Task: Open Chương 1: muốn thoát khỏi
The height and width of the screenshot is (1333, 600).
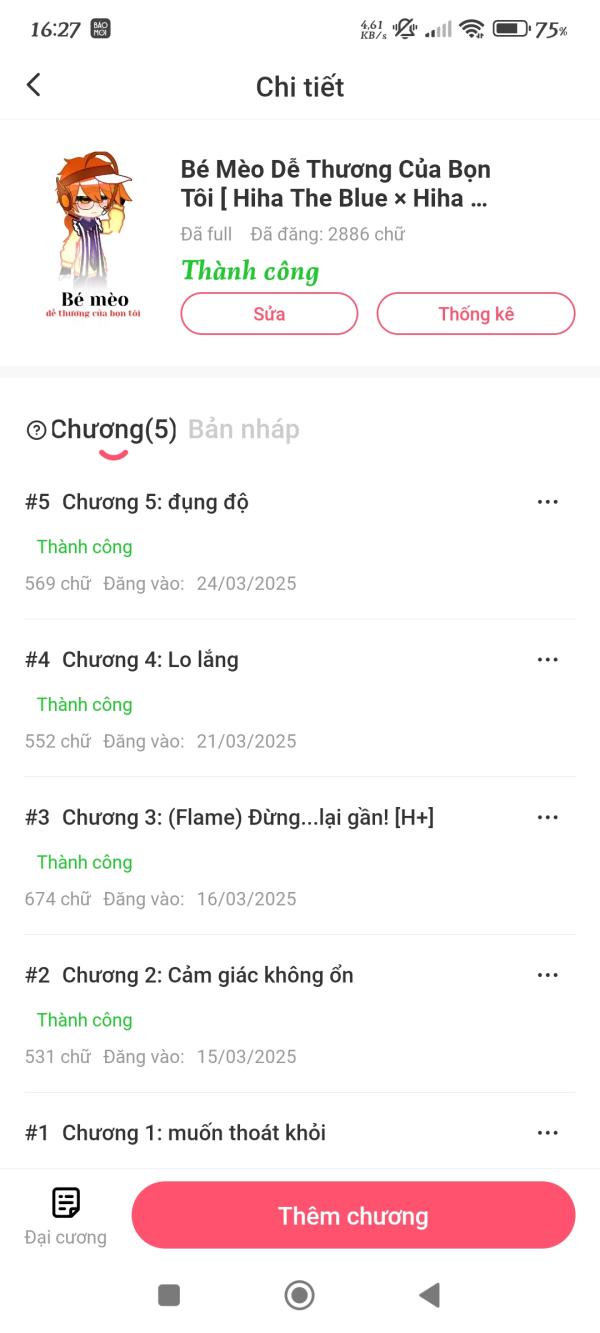Action: [193, 1133]
